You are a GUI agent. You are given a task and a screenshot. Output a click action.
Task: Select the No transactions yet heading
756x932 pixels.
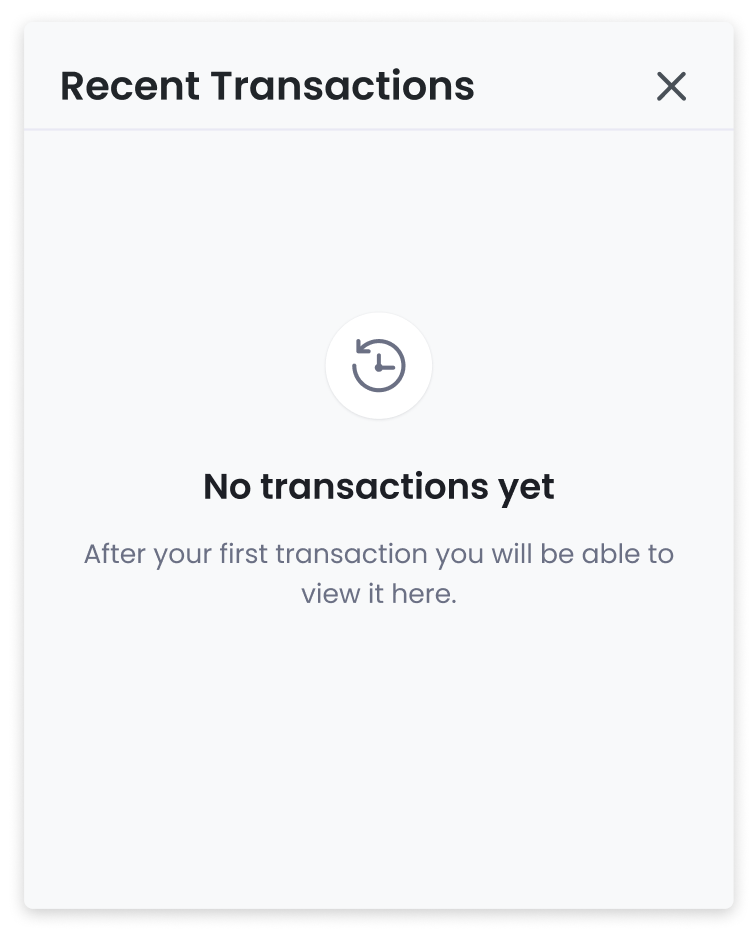379,487
